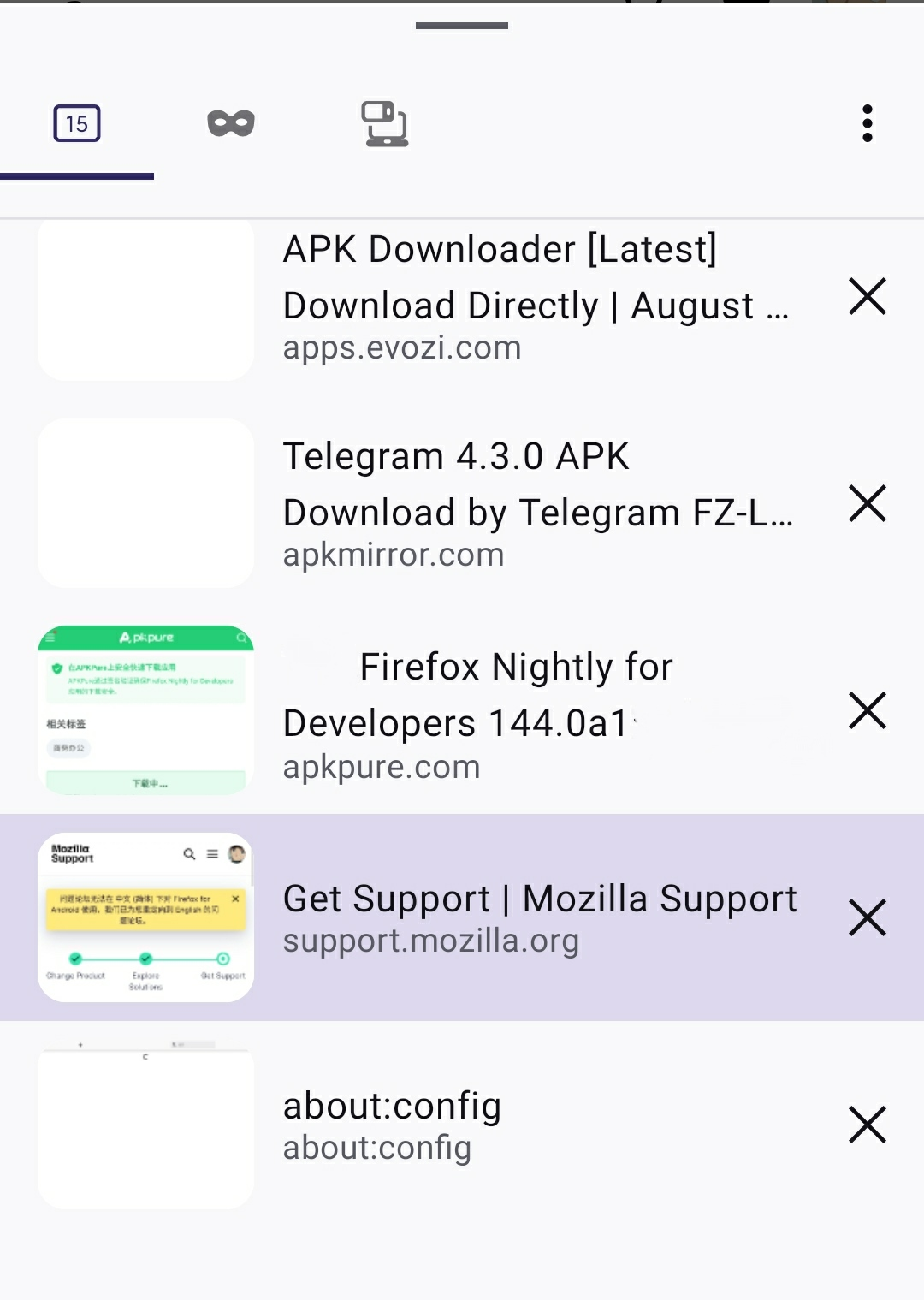Close the Telegram 4.3.0 APK apkmirror tab

coord(868,503)
